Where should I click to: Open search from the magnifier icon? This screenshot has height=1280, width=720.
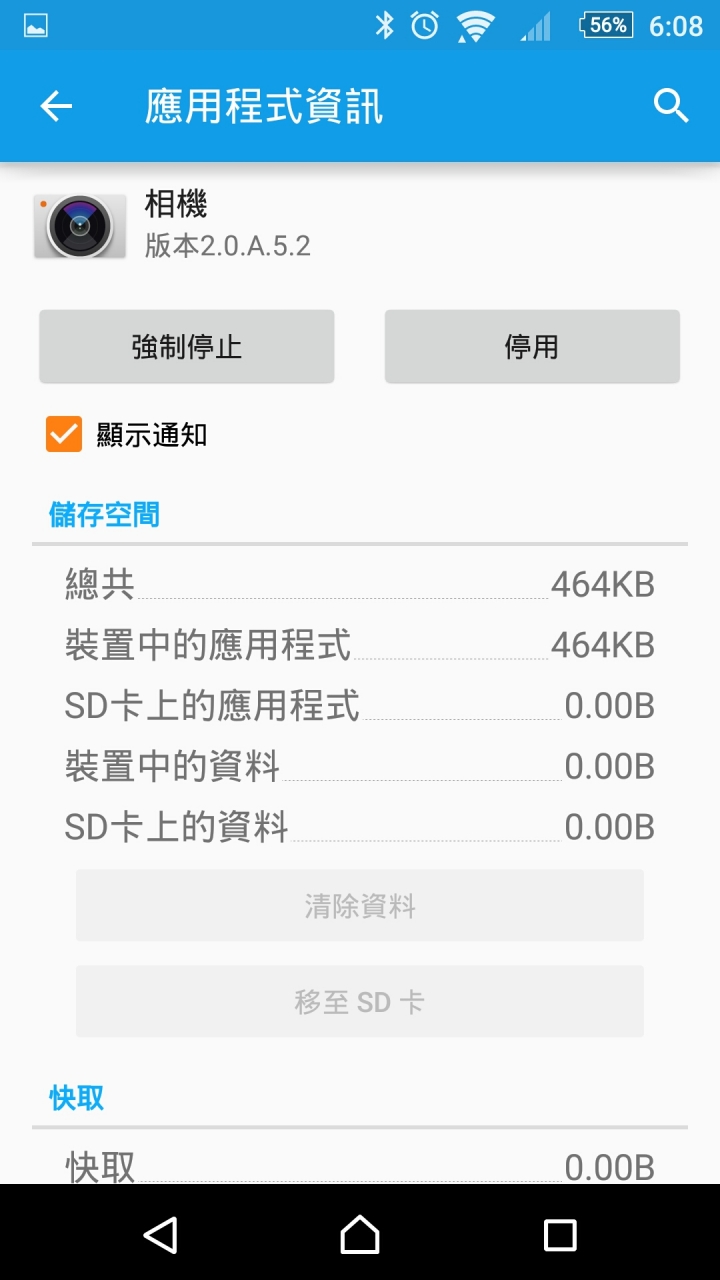671,106
